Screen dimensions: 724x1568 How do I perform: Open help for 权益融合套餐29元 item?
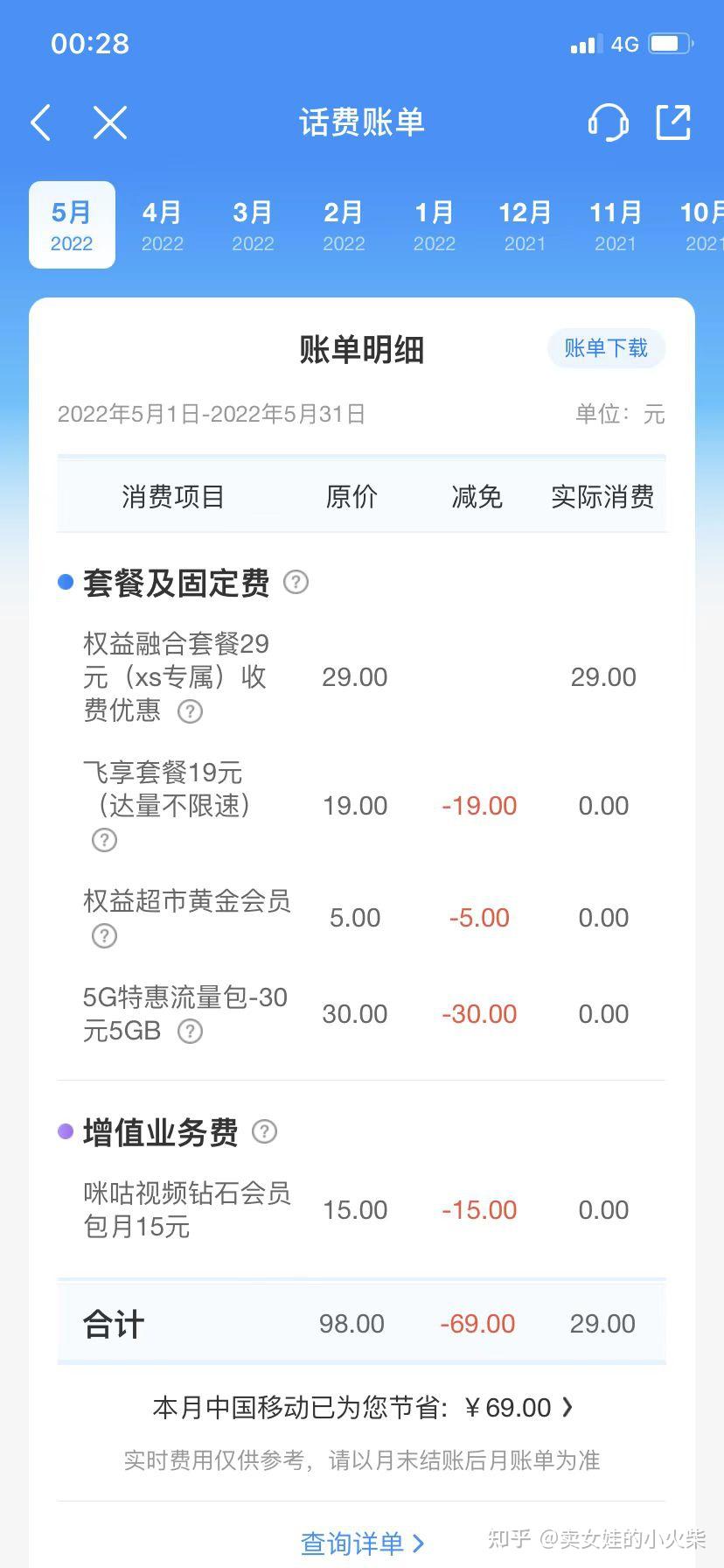click(x=190, y=710)
